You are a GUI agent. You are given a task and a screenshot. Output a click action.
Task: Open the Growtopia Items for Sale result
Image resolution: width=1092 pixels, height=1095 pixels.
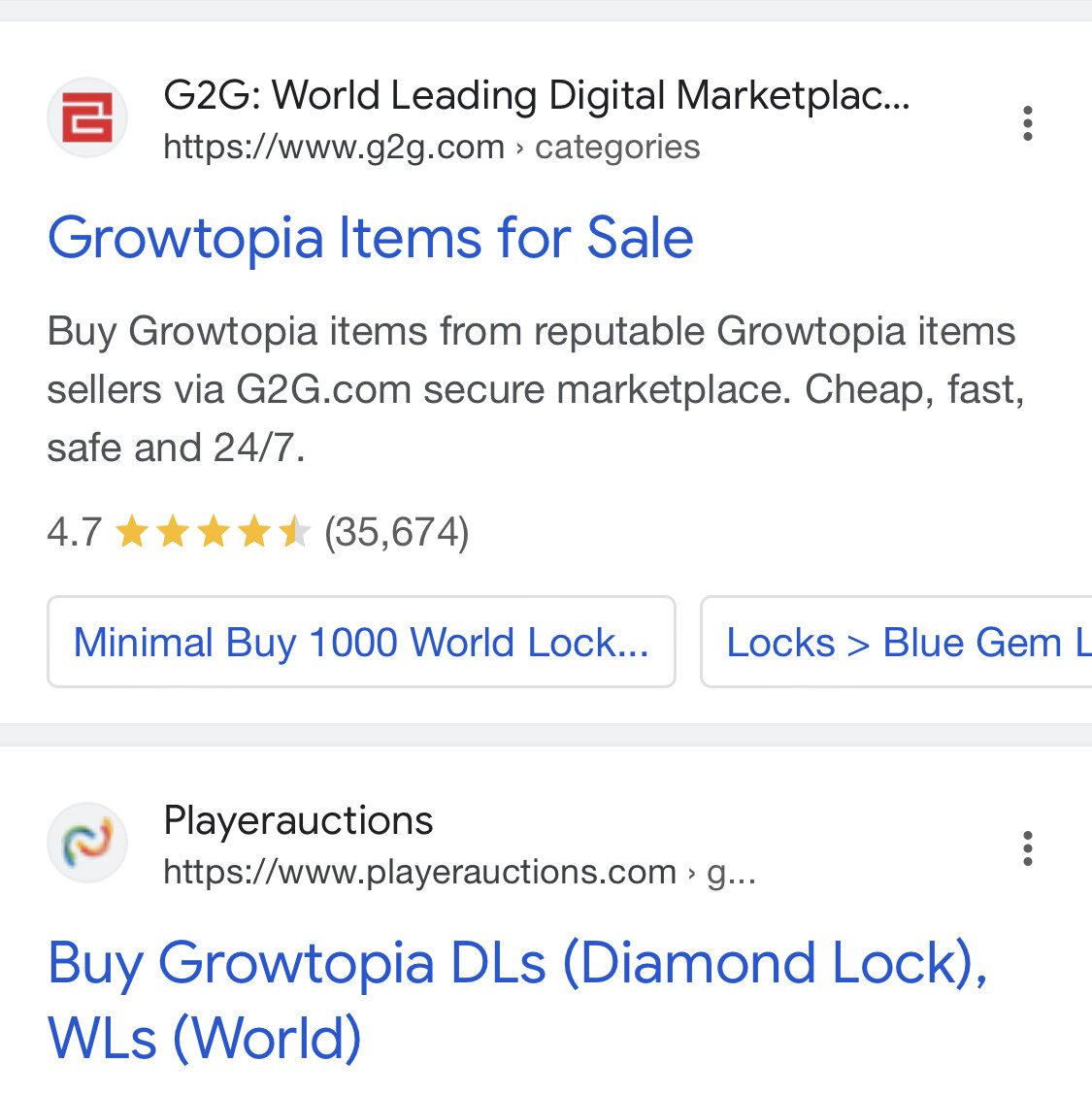pos(370,238)
